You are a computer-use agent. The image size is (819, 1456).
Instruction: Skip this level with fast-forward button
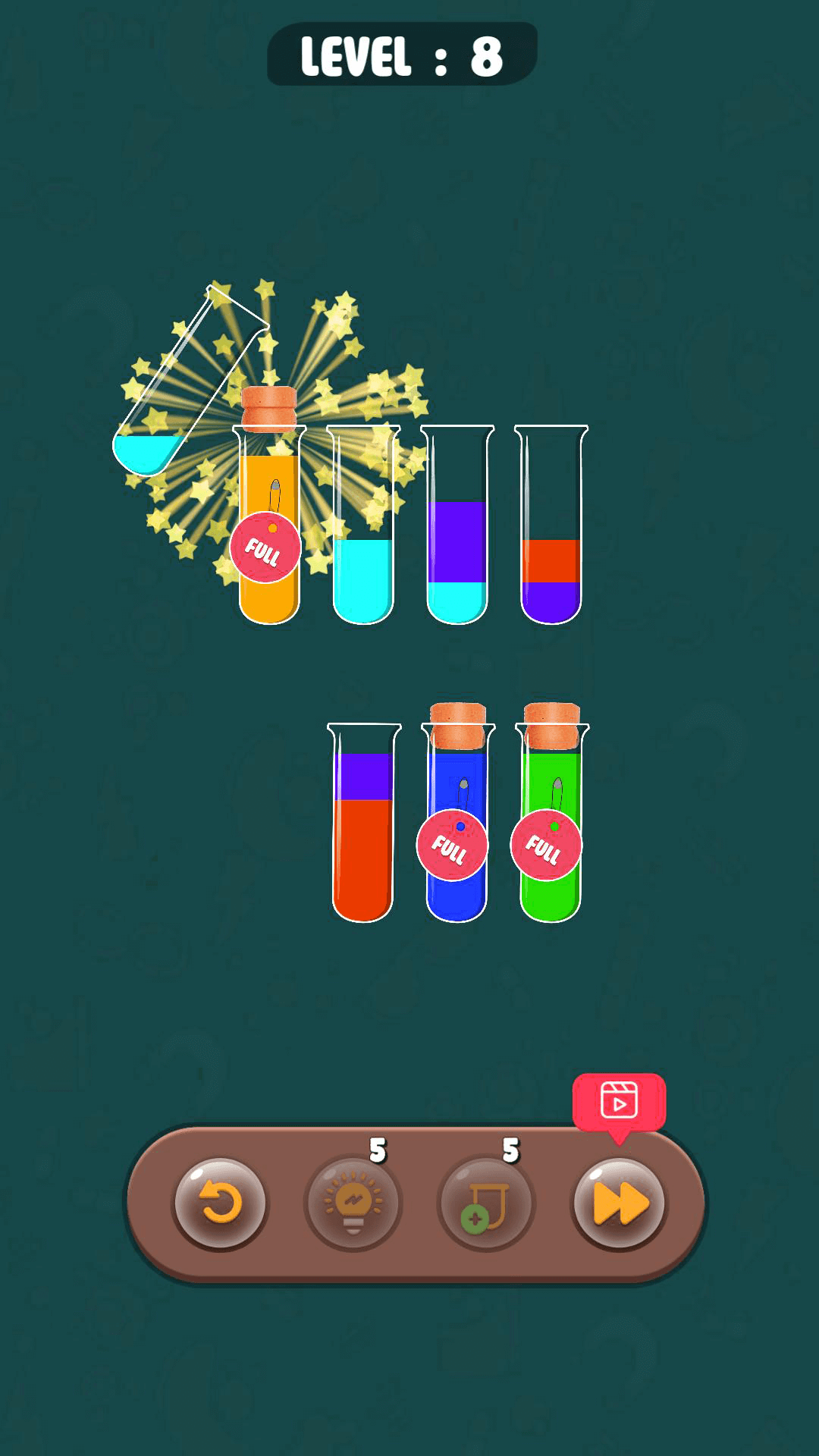pyautogui.click(x=620, y=1203)
